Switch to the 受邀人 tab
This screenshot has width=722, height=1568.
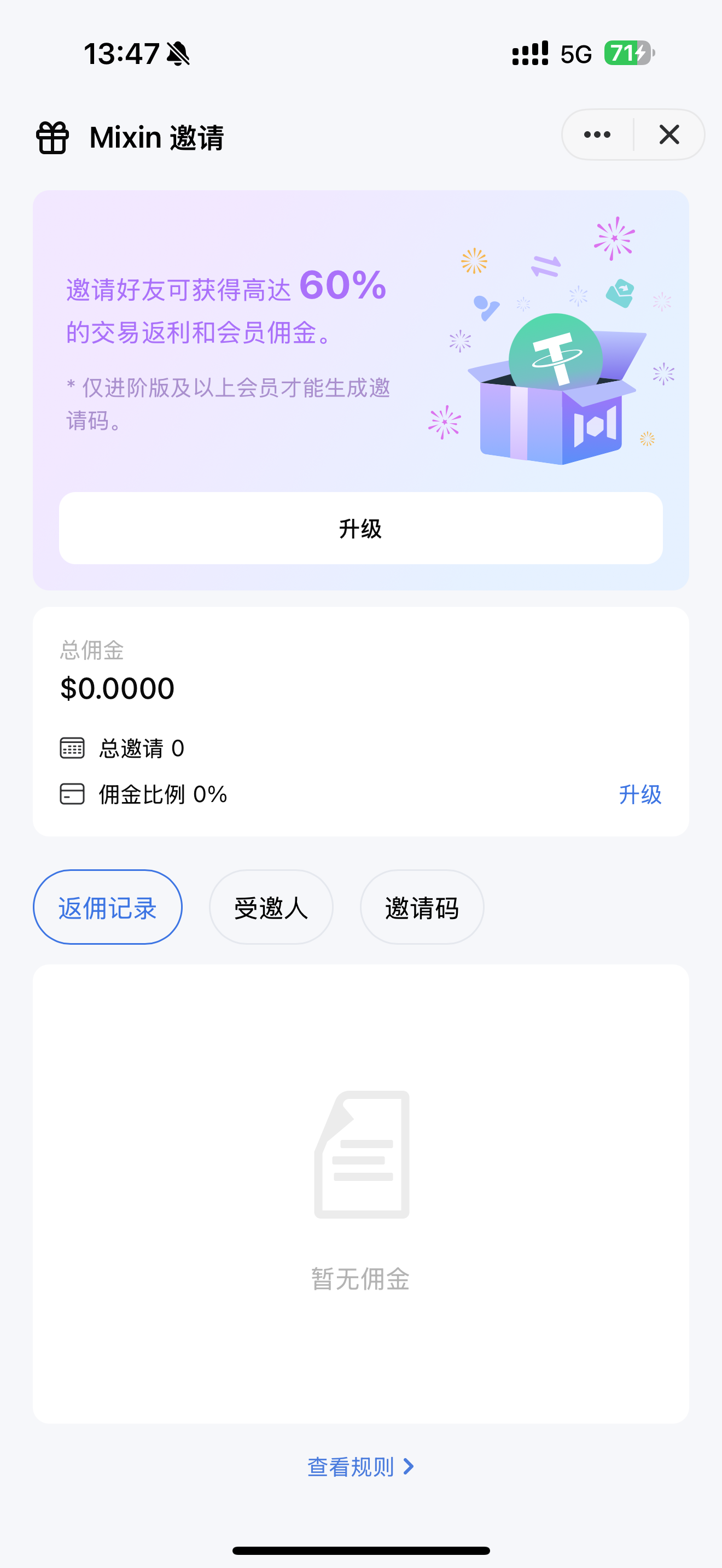pyautogui.click(x=271, y=908)
